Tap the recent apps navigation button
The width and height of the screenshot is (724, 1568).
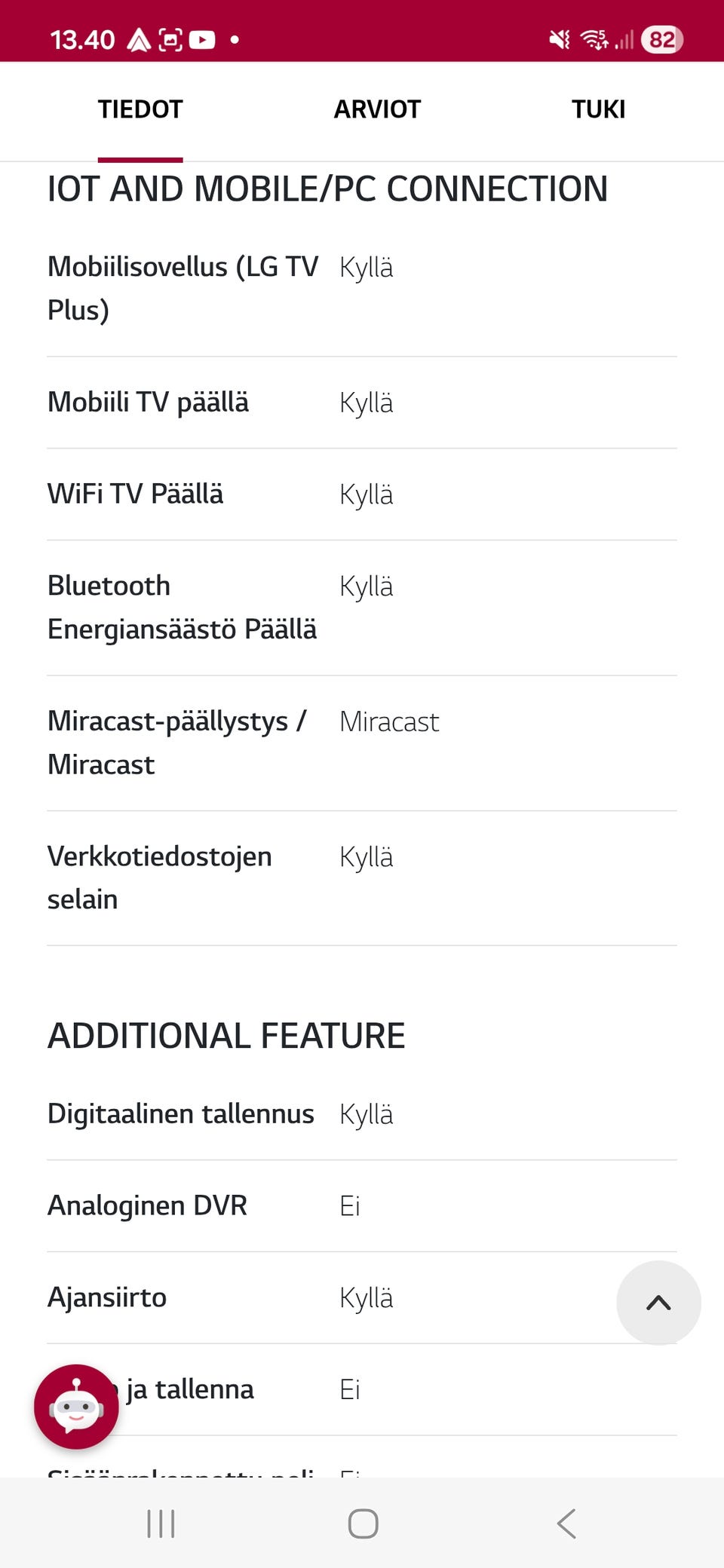click(161, 1523)
